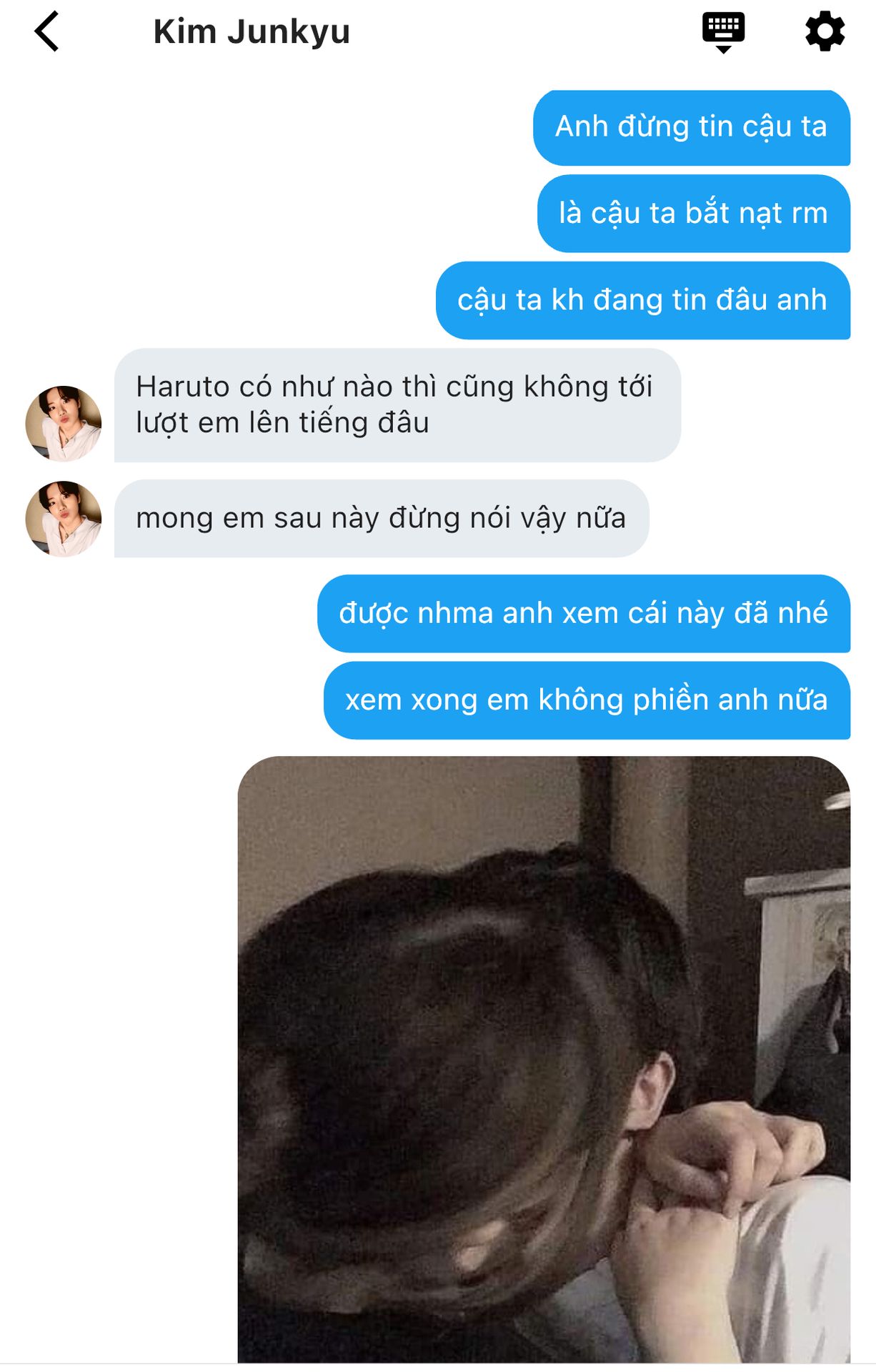Image resolution: width=876 pixels, height=1372 pixels.
Task: Open chat settings gear
Action: coord(825,31)
